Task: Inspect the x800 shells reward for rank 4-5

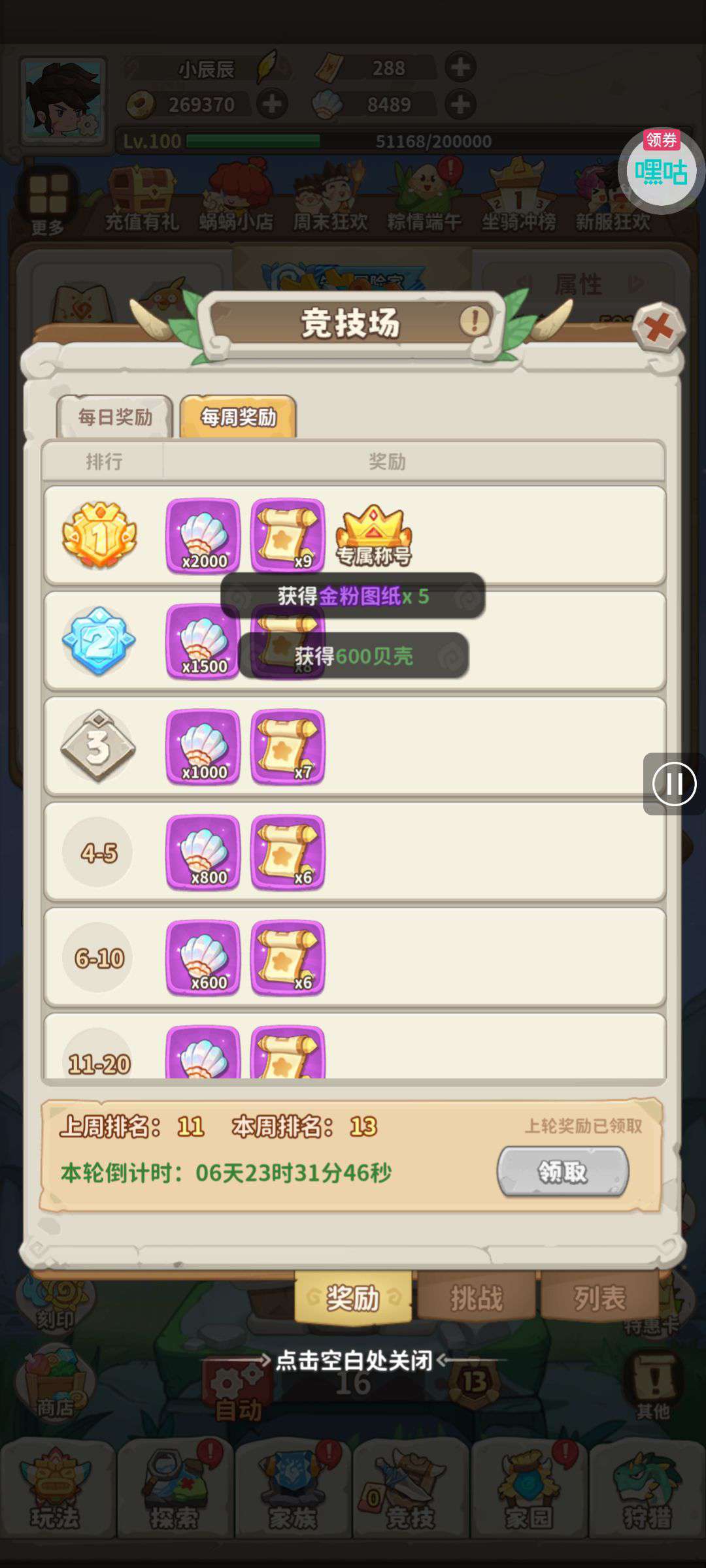Action: tap(203, 853)
